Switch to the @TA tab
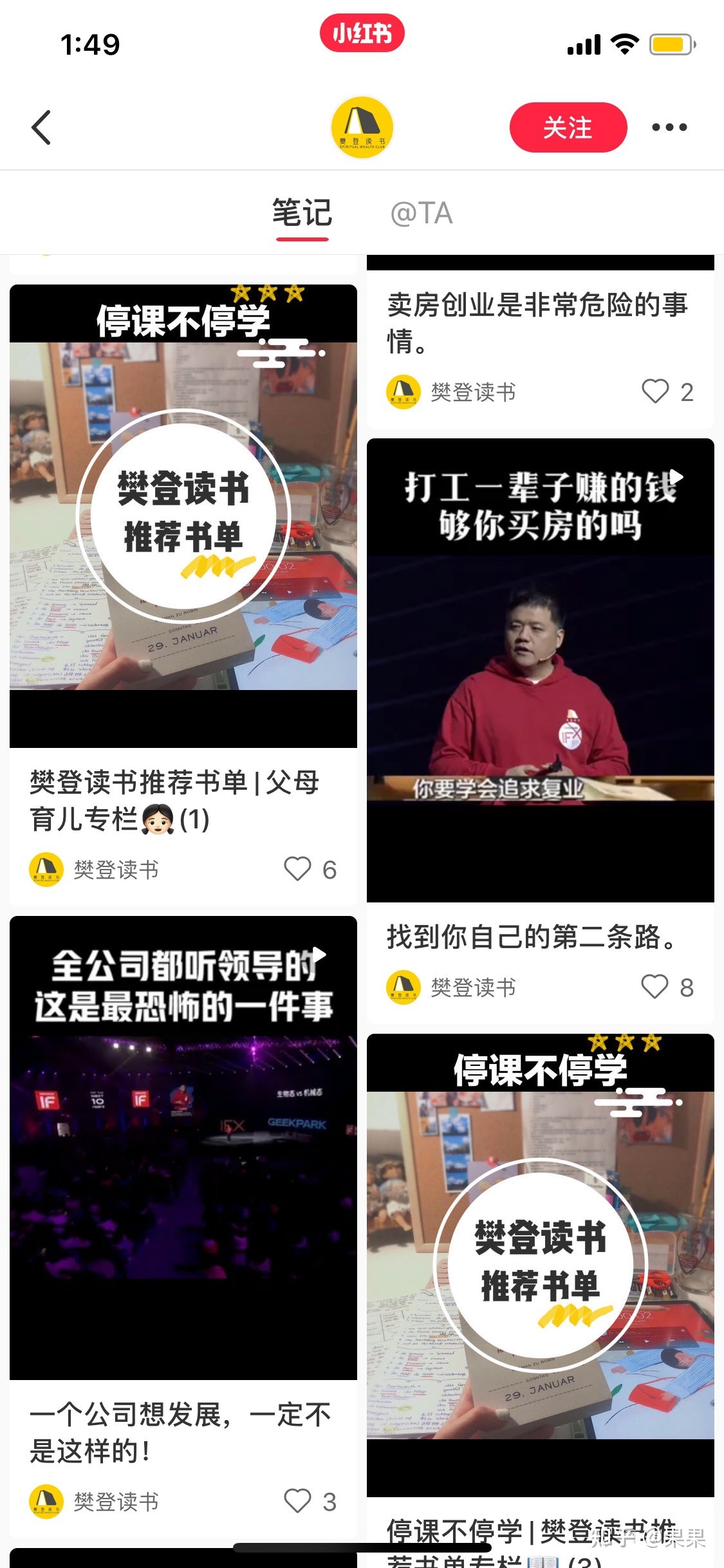This screenshot has height=1568, width=724. (422, 212)
